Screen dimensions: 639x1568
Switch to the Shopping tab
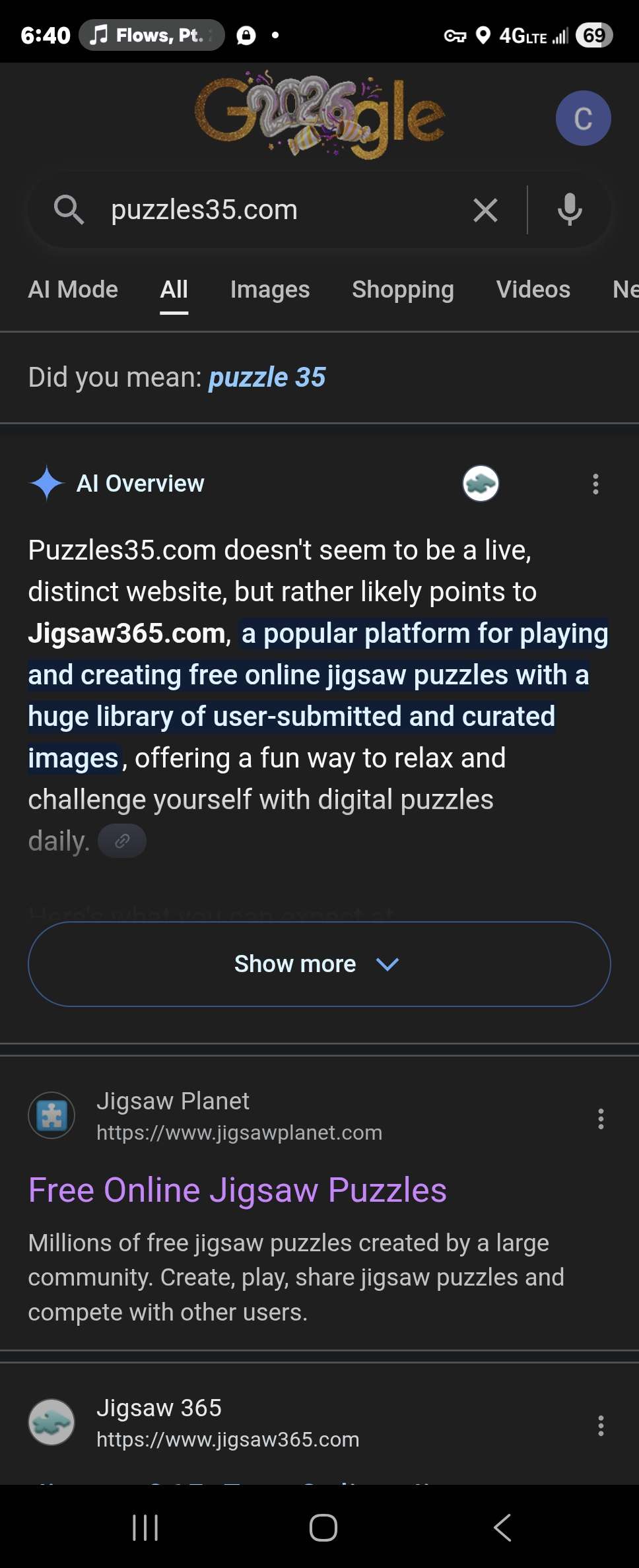coord(403,290)
